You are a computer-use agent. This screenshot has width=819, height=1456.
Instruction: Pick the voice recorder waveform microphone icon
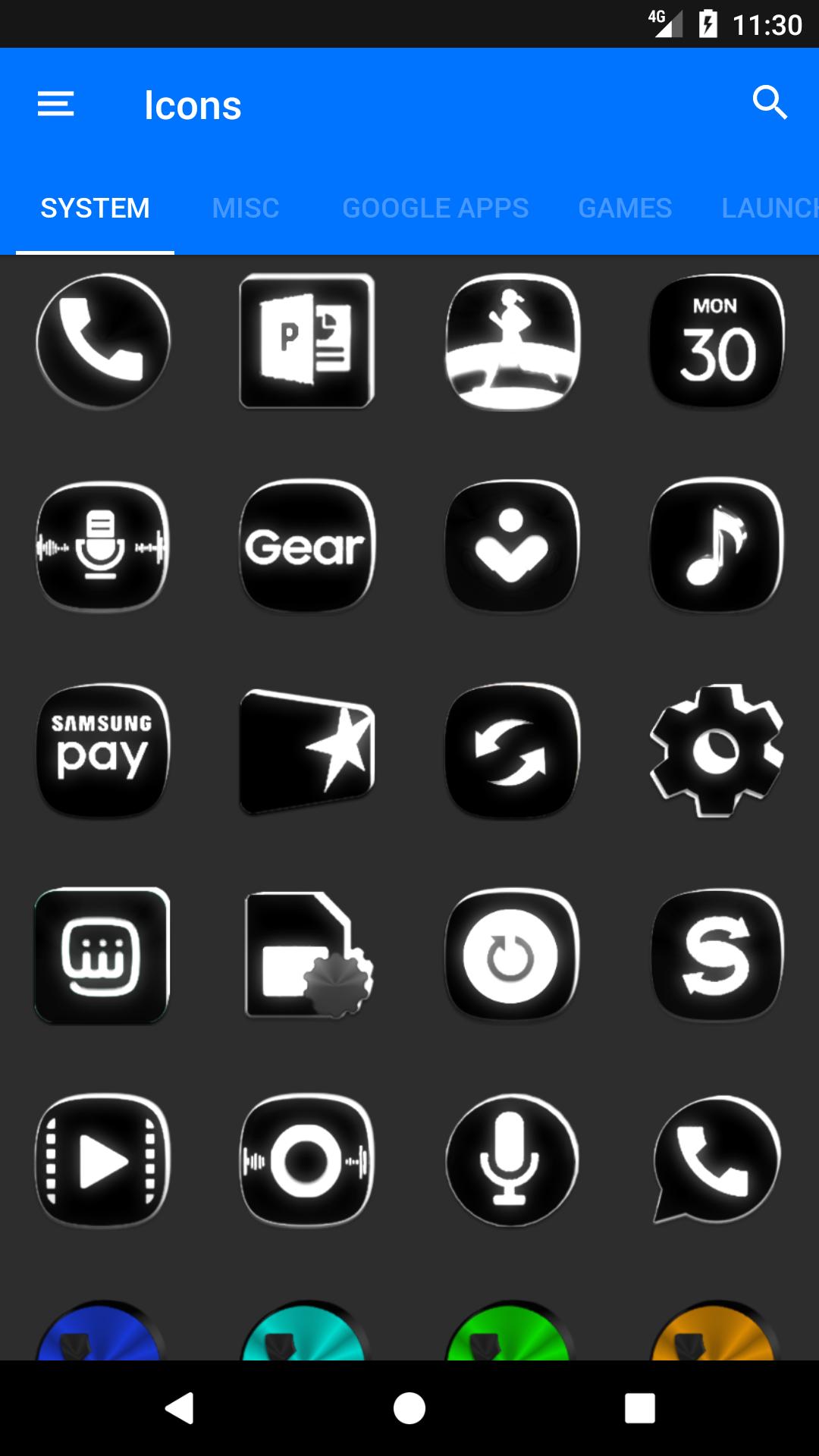coord(102,546)
